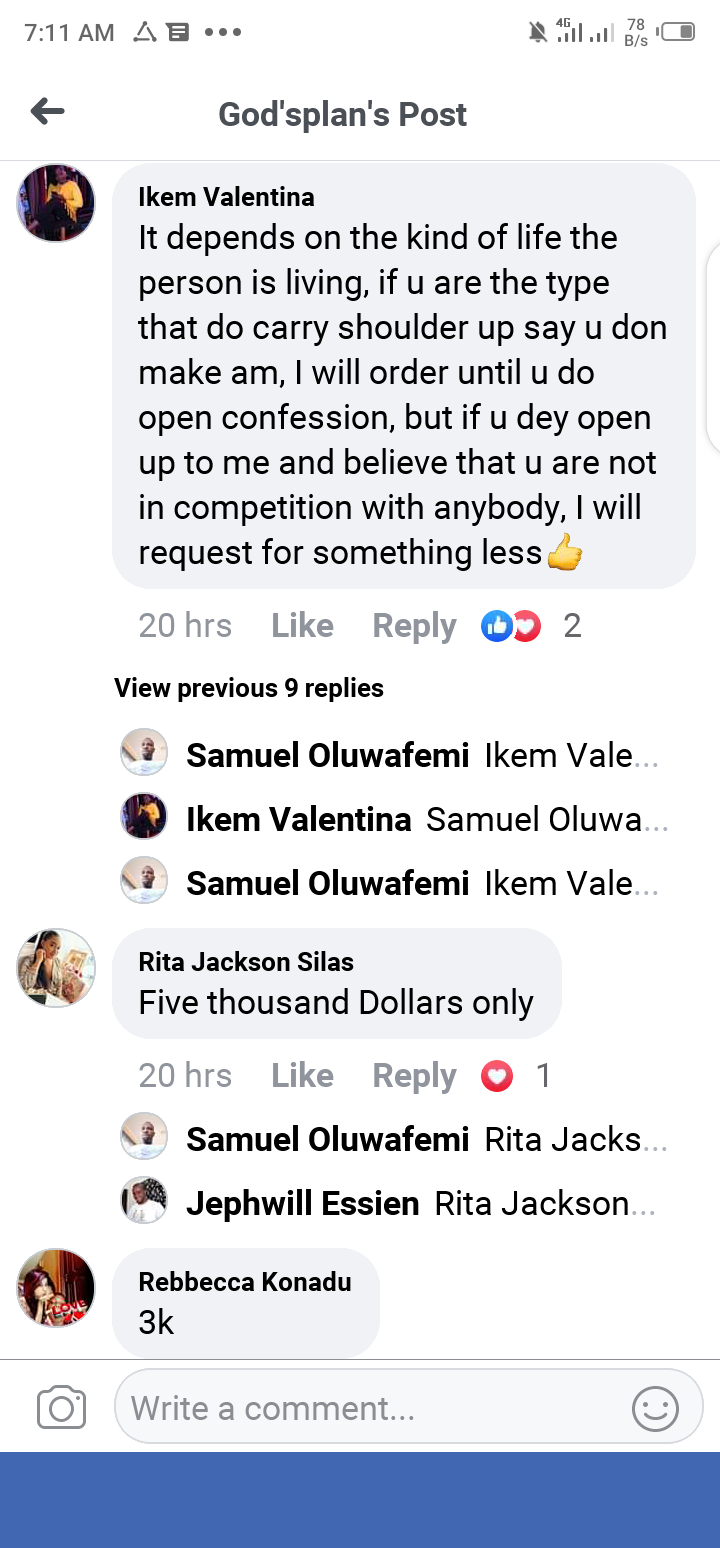720x1548 pixels.
Task: Tap the Write a comment field
Action: [x=370, y=1409]
